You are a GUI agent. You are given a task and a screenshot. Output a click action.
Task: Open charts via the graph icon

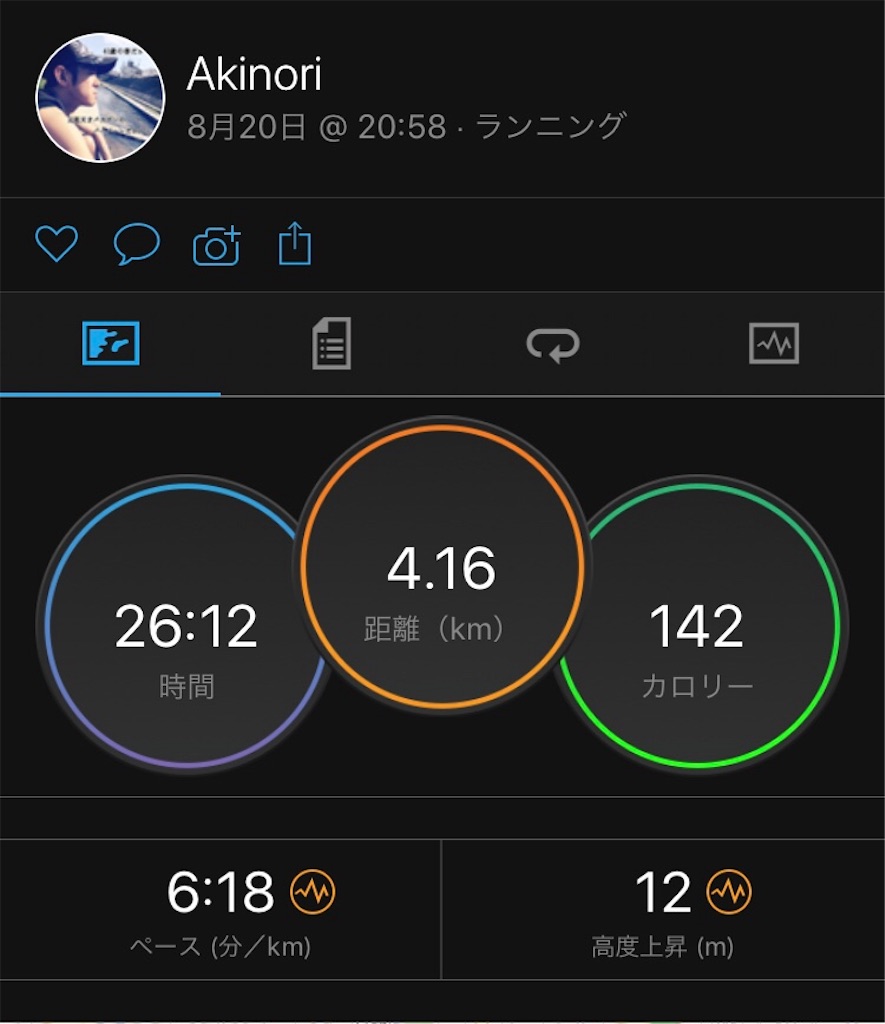coord(772,344)
